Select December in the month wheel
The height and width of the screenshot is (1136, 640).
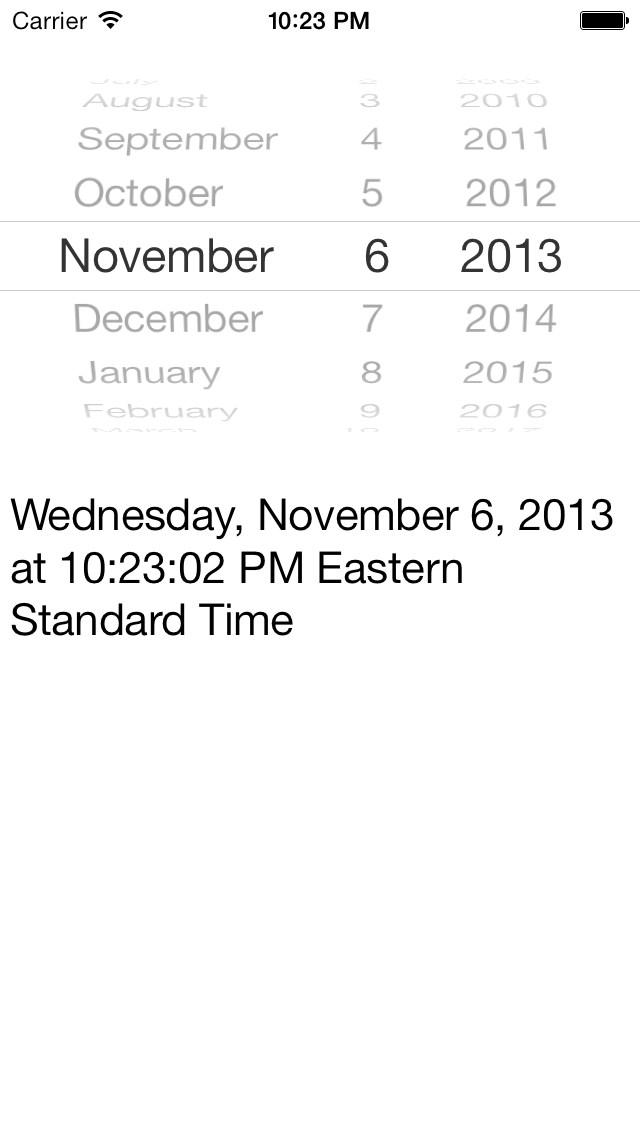pos(167,319)
